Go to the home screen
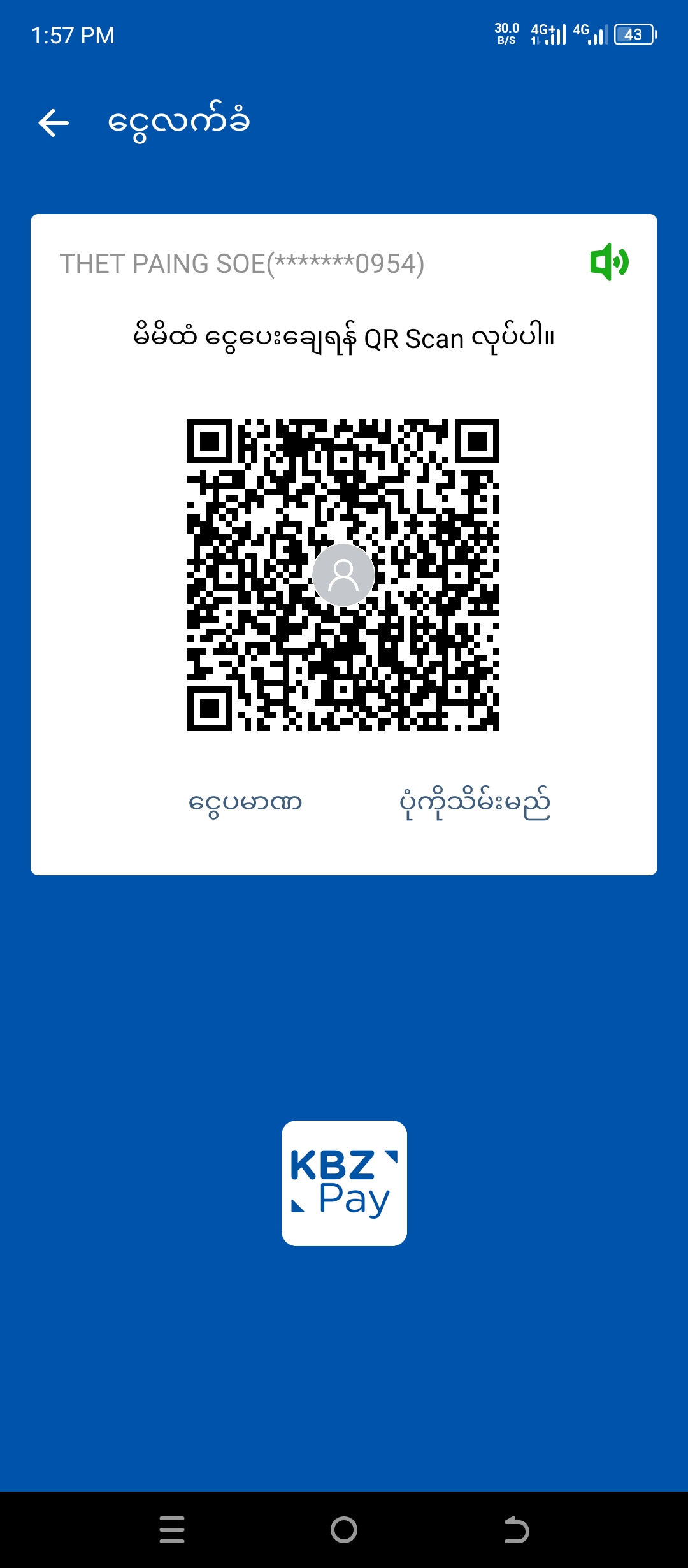The image size is (688, 1568). pos(344,1529)
